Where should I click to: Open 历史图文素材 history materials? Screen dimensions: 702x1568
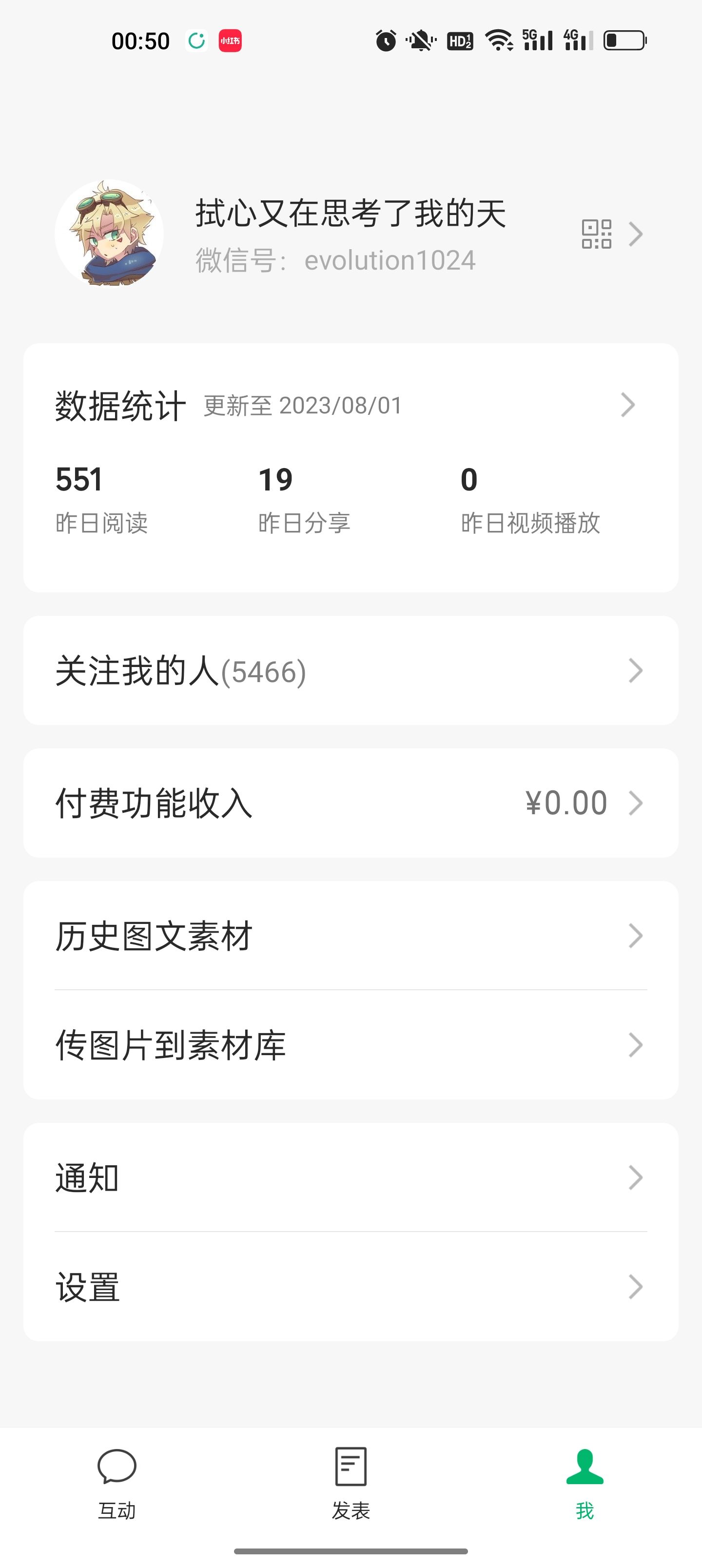point(350,936)
